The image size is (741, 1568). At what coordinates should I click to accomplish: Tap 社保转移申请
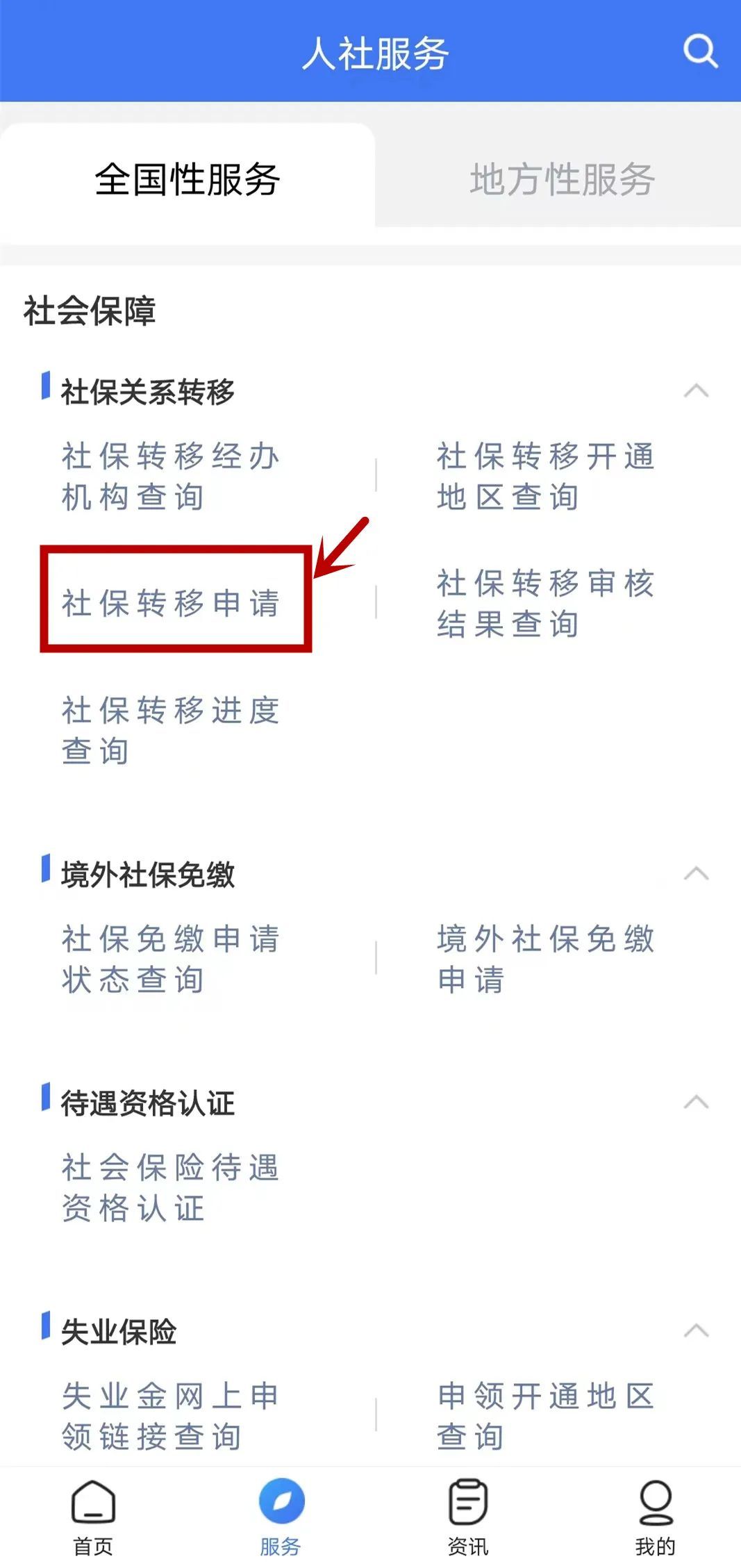(x=171, y=602)
